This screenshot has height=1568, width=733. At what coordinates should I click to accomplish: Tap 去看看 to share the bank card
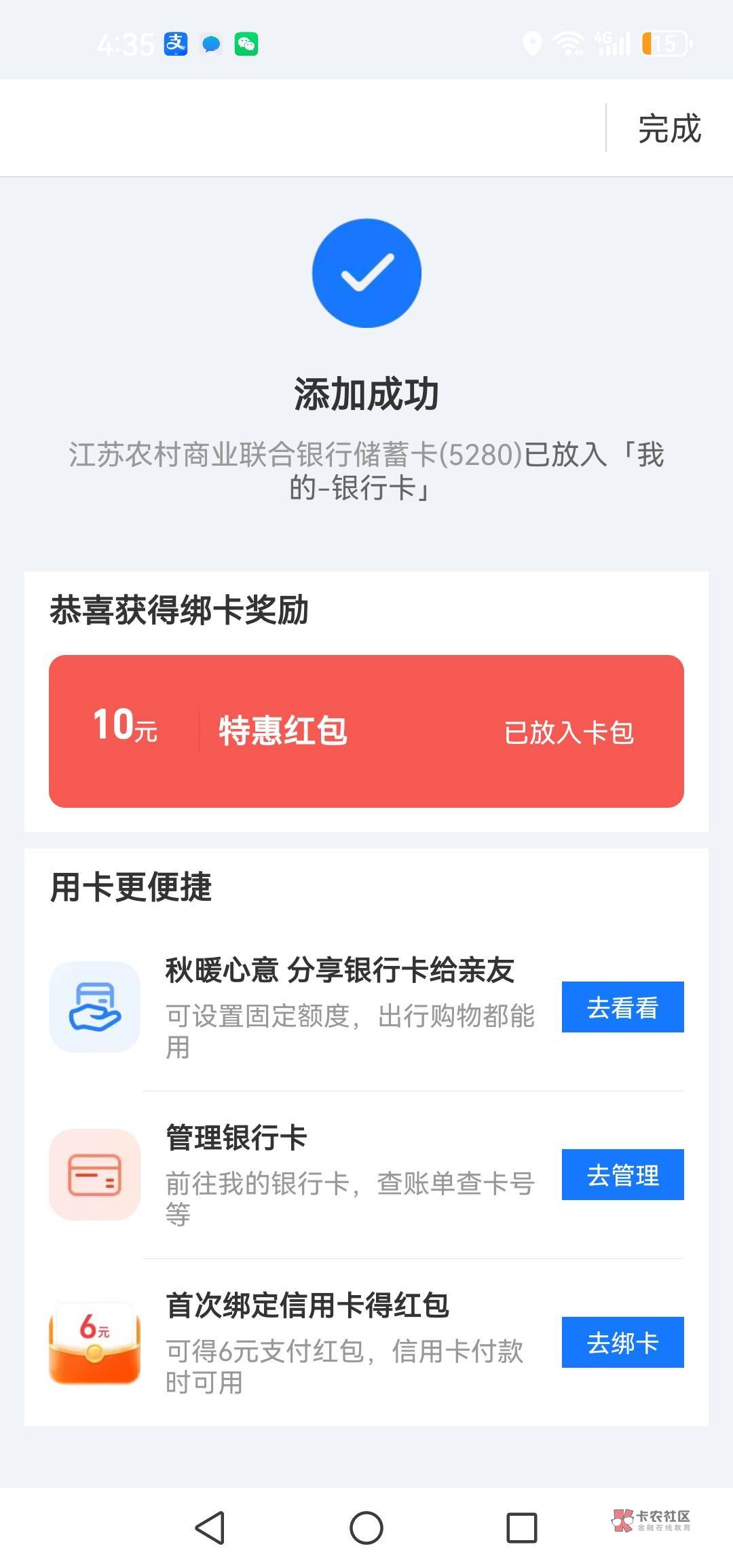tap(622, 1007)
